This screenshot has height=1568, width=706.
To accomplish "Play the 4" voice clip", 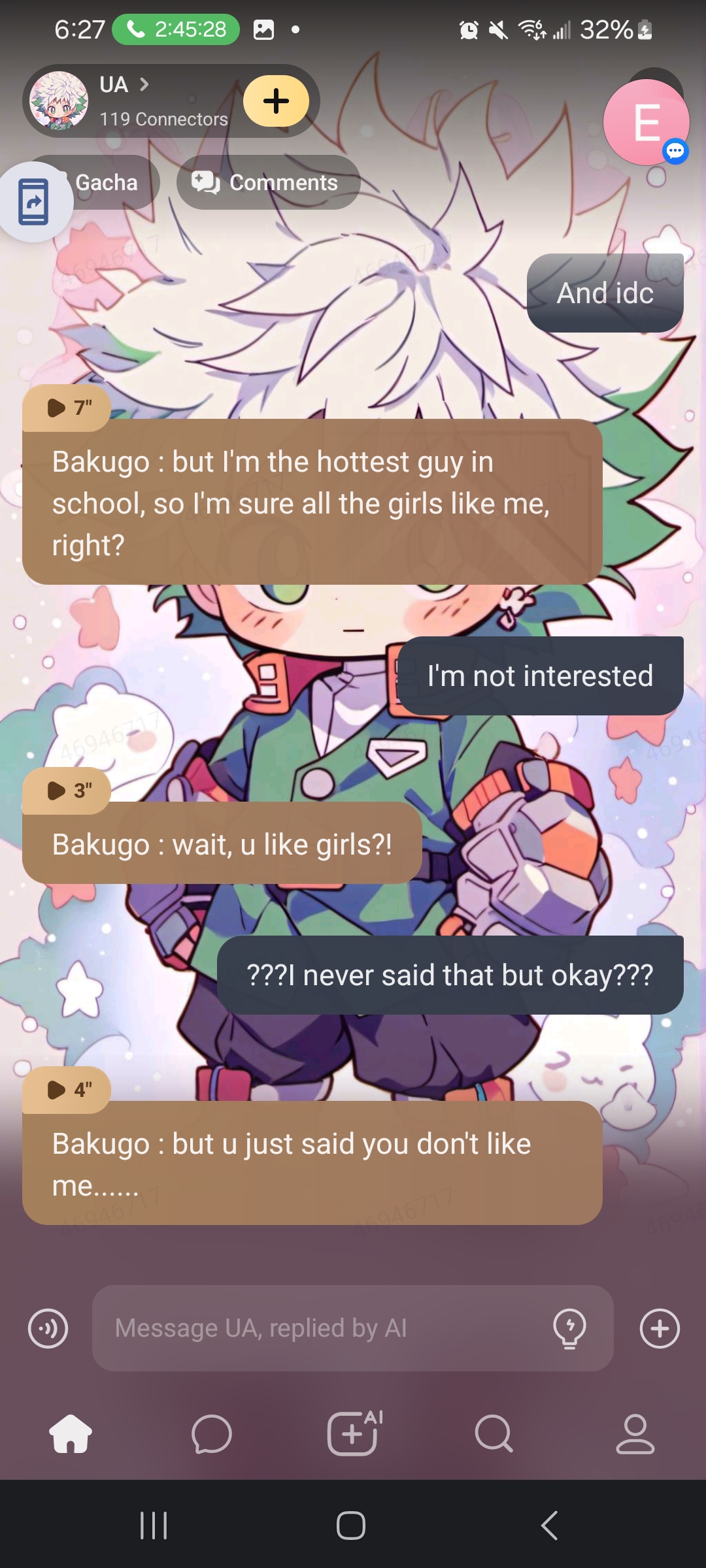I will point(67,1090).
